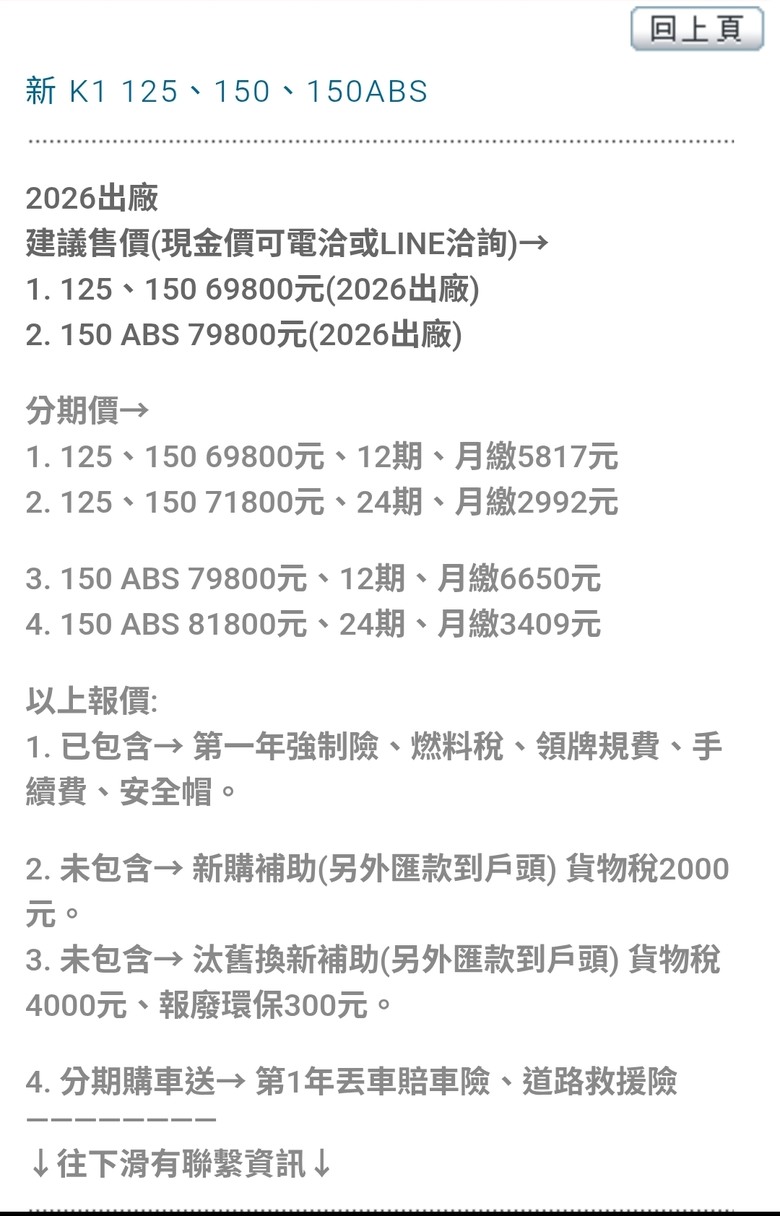Tap the 回上頁 back button

tap(696, 28)
